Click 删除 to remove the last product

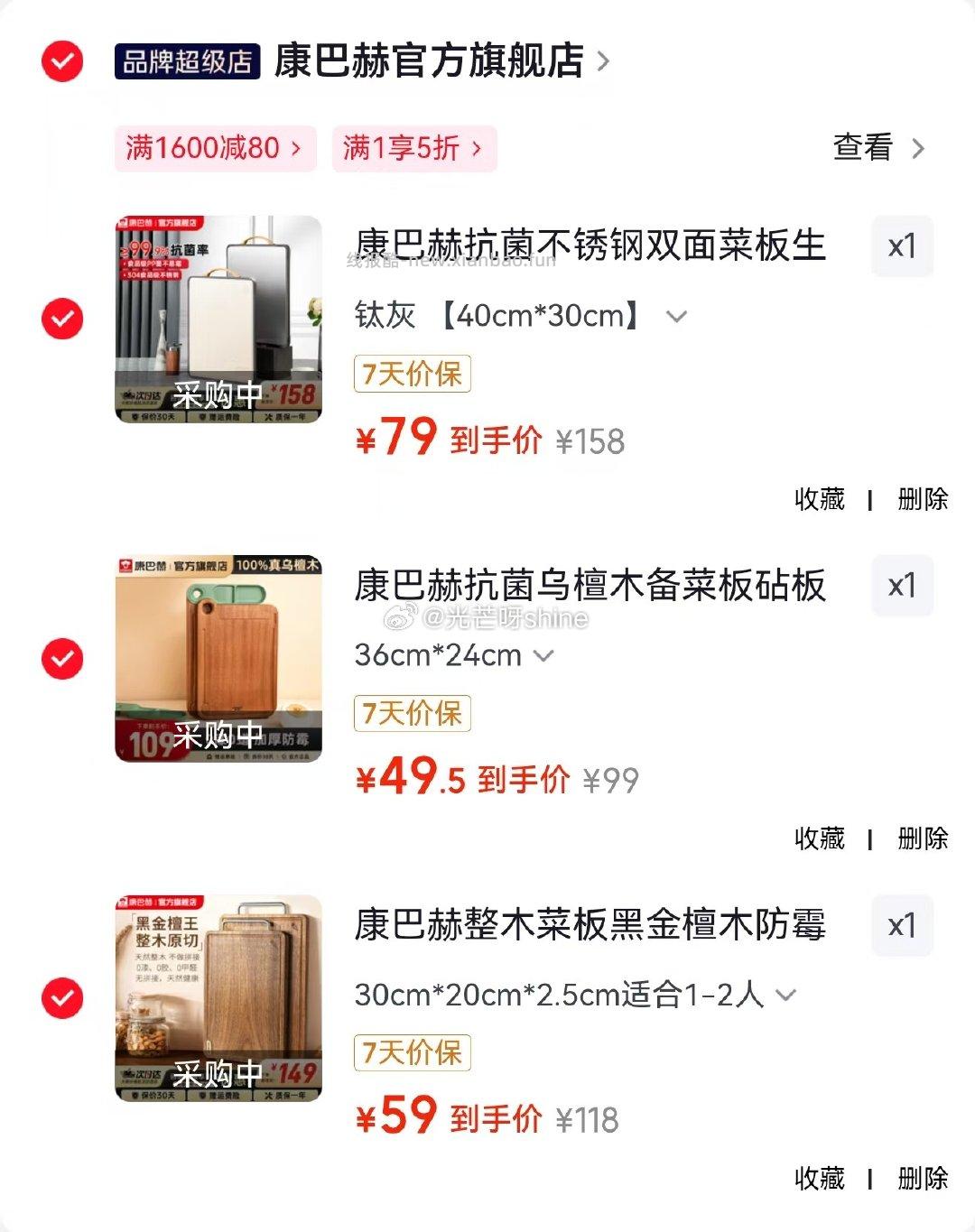coord(922,1180)
